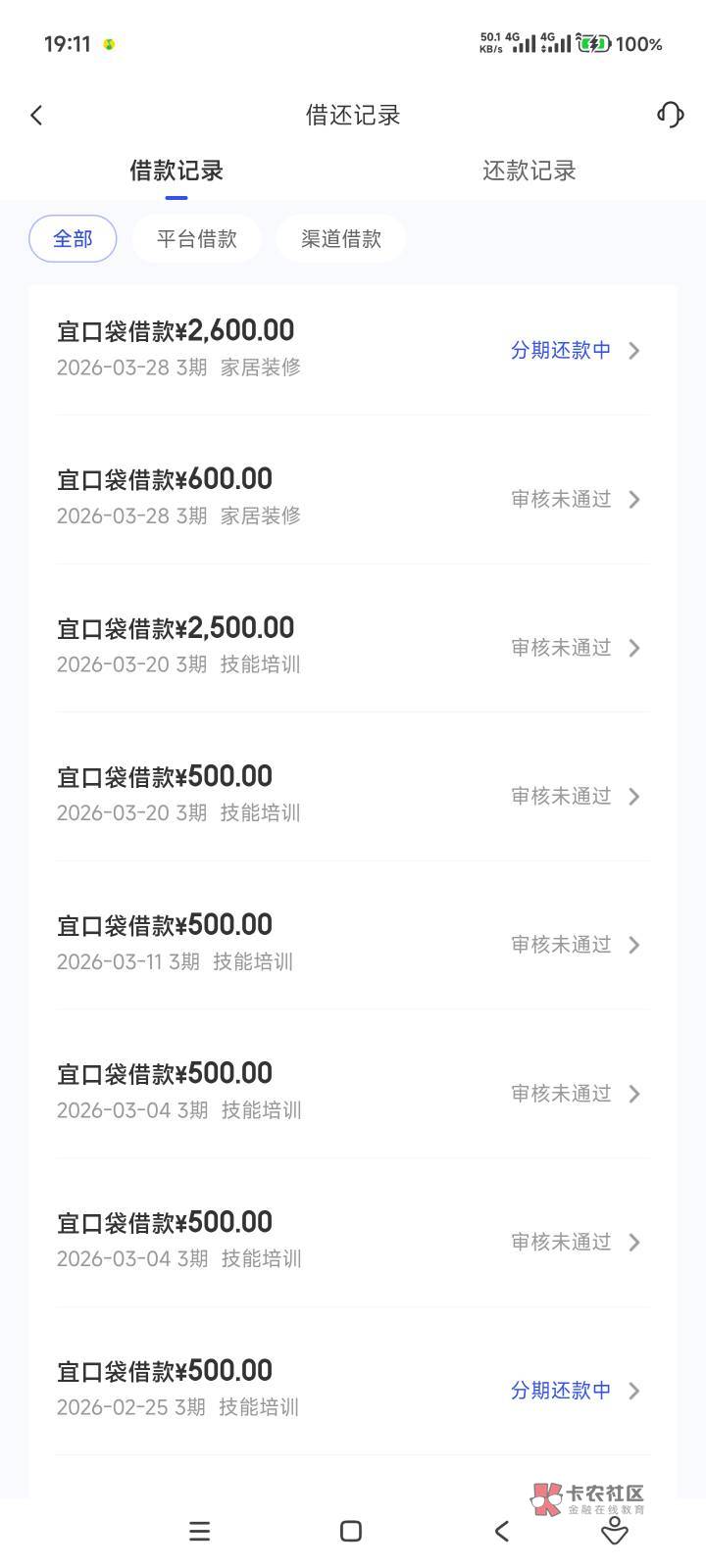View the ¥2,500.00 loan record details
This screenshot has width=706, height=1568.
click(x=353, y=646)
